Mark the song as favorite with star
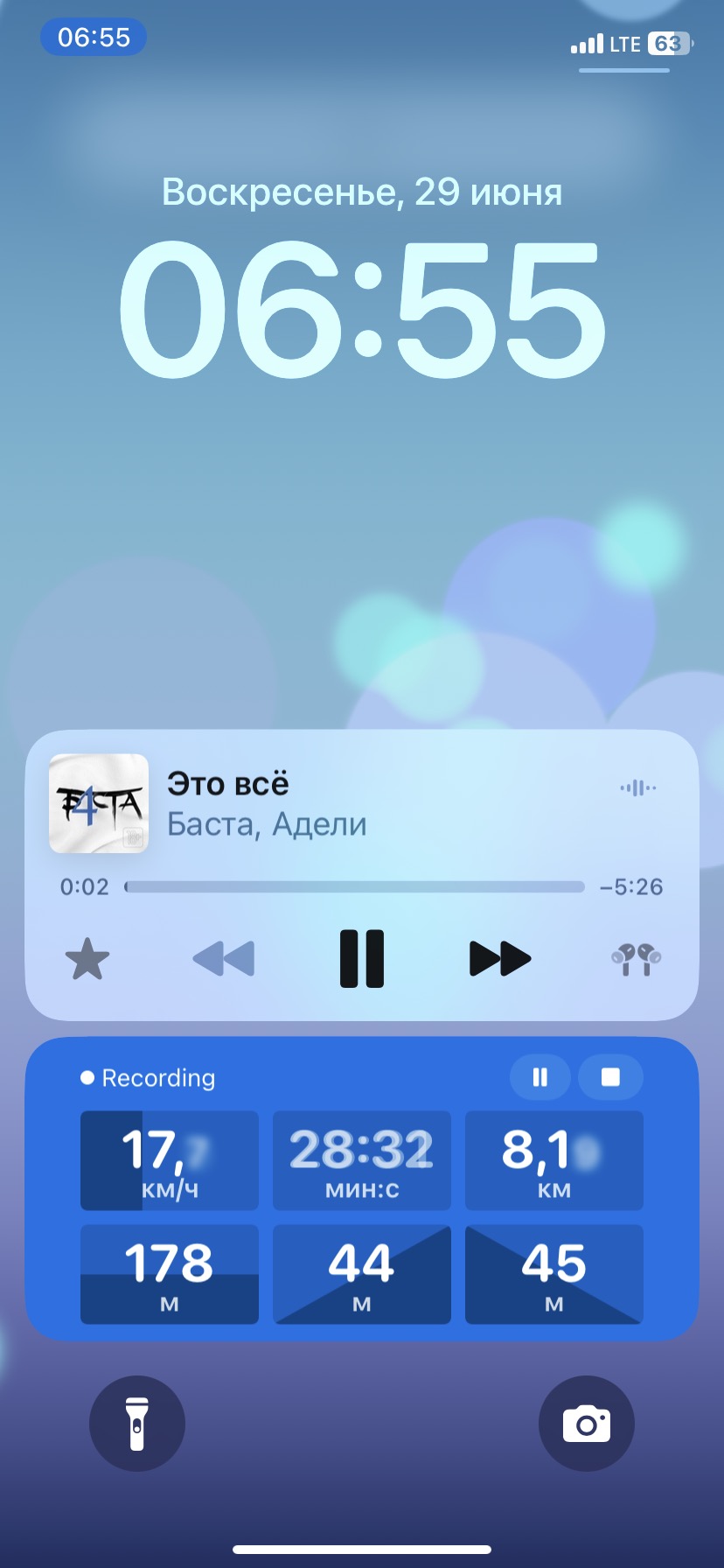This screenshot has width=724, height=1568. click(x=87, y=959)
